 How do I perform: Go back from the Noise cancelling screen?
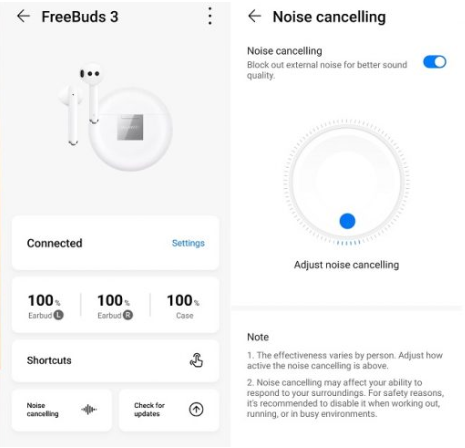click(255, 16)
